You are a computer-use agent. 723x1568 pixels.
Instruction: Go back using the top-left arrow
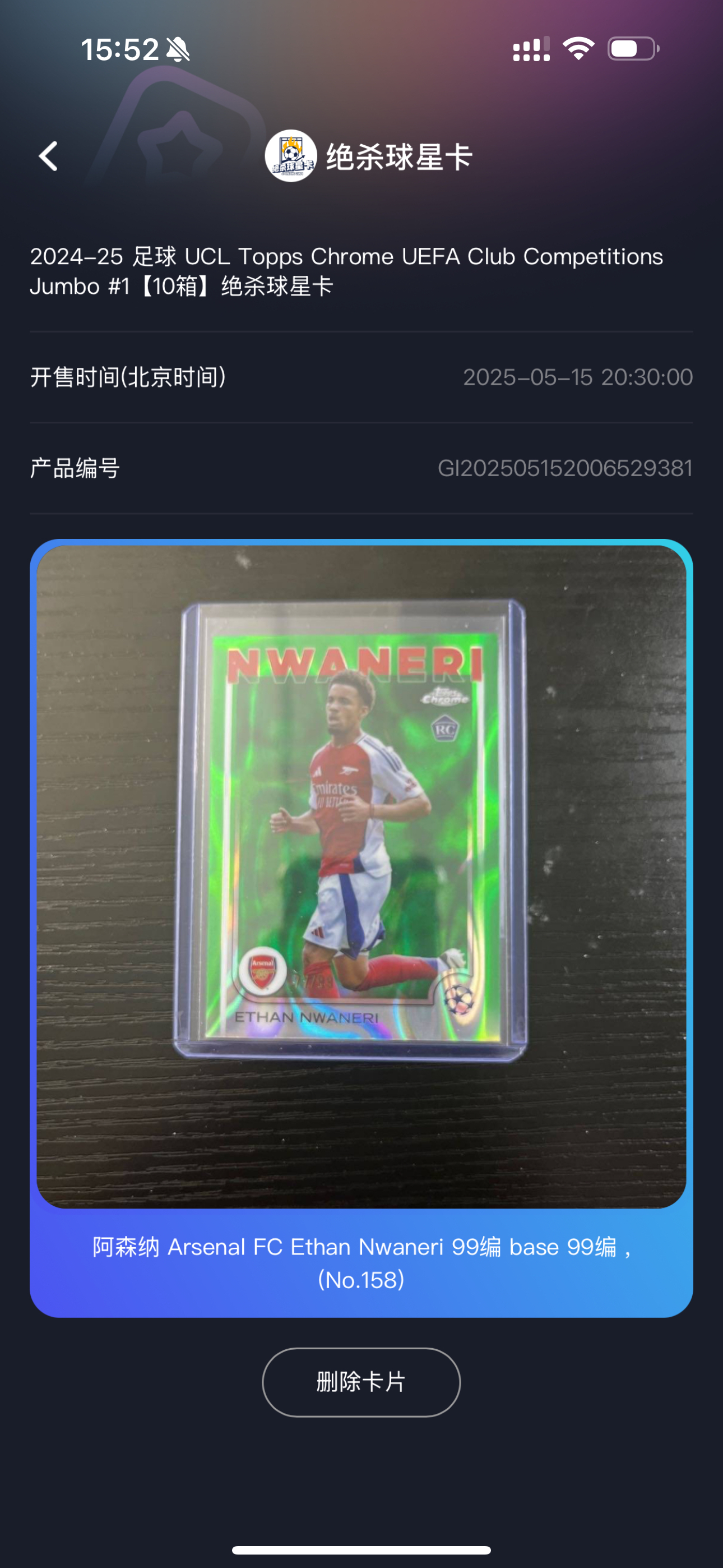tap(49, 156)
